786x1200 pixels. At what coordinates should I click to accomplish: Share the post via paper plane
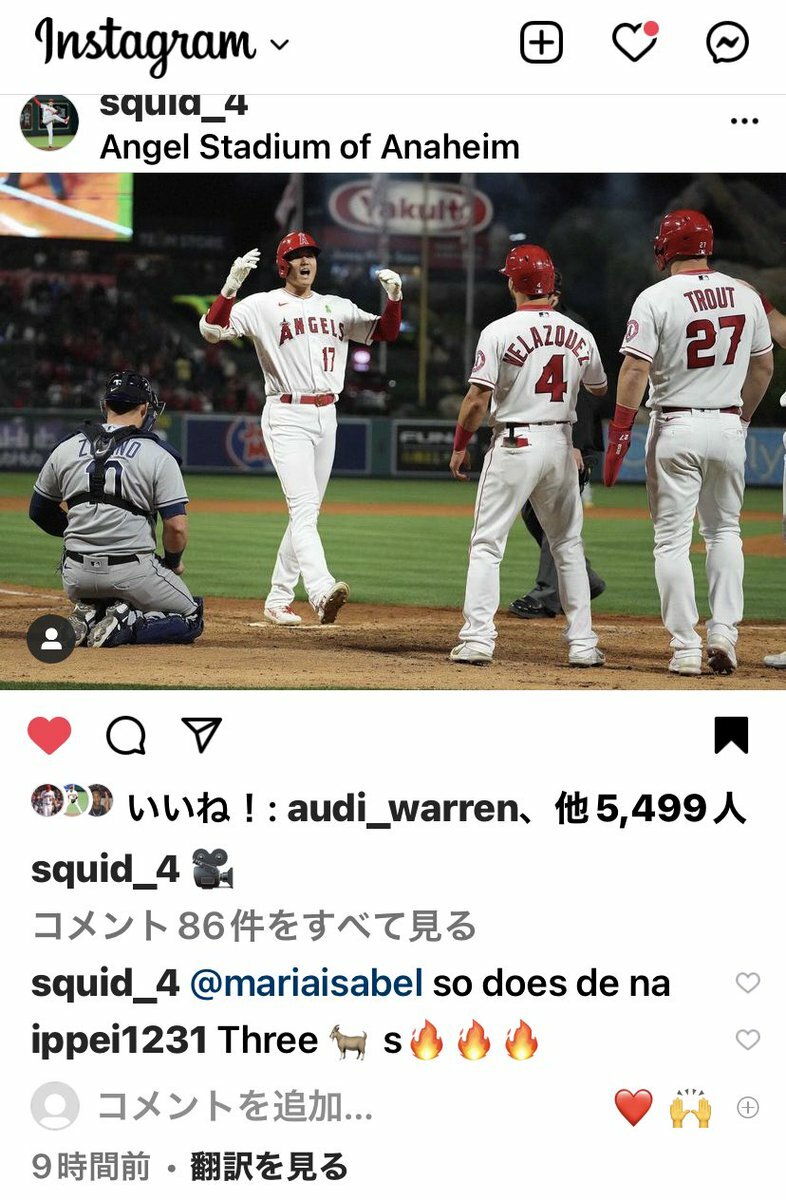202,736
